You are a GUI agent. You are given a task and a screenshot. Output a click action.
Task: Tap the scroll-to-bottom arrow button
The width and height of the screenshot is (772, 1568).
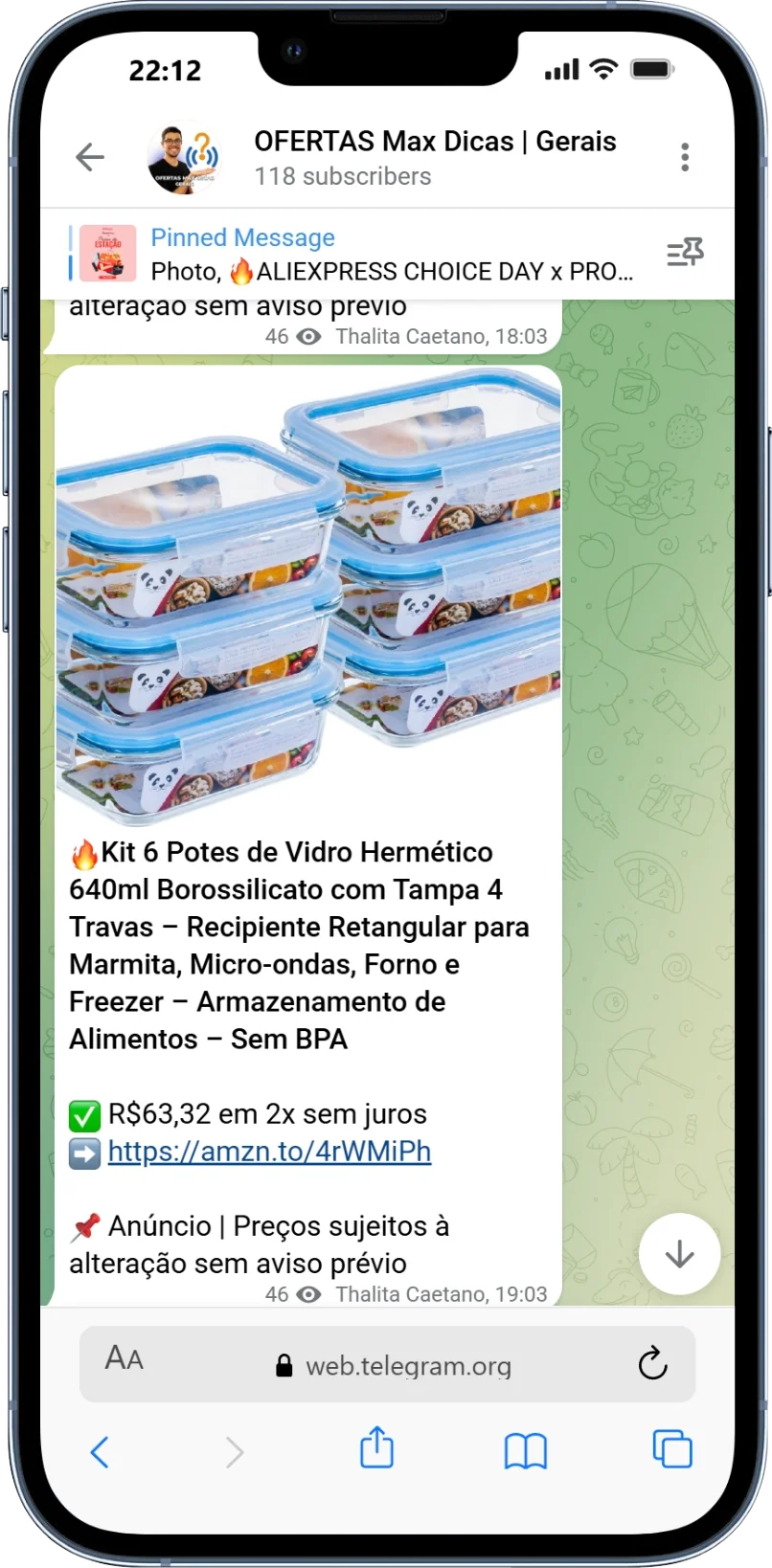click(x=679, y=1253)
